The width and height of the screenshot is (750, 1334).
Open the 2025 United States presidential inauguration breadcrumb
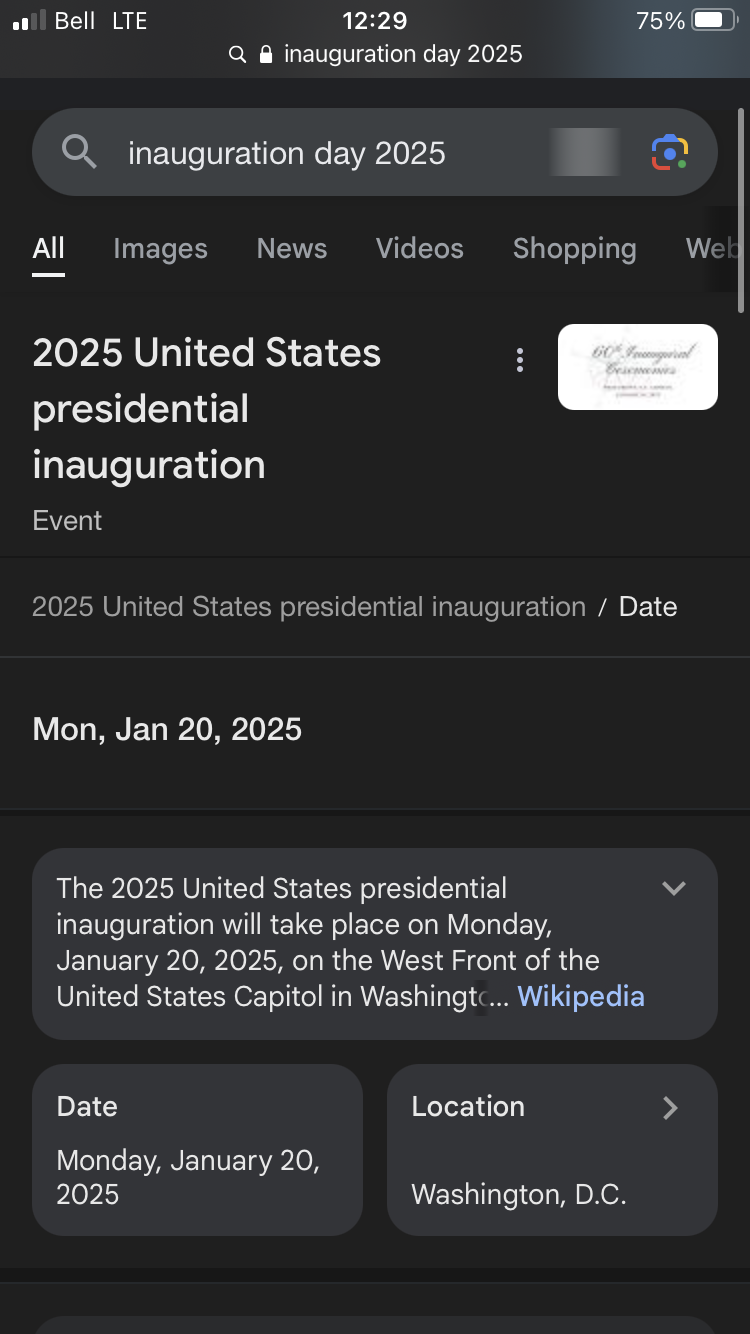[x=308, y=606]
